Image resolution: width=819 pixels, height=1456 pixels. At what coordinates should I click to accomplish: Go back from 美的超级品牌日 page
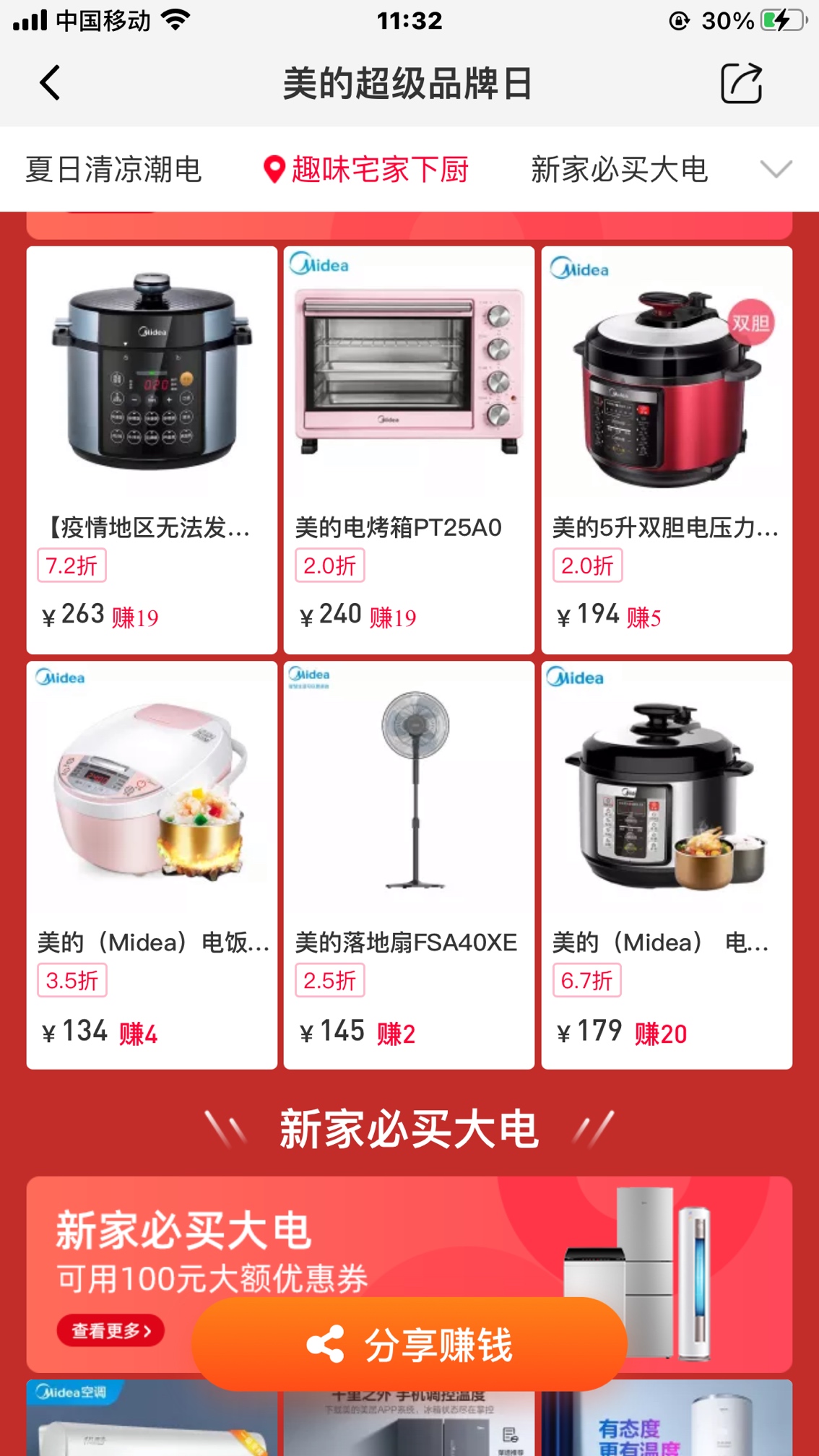(x=49, y=83)
